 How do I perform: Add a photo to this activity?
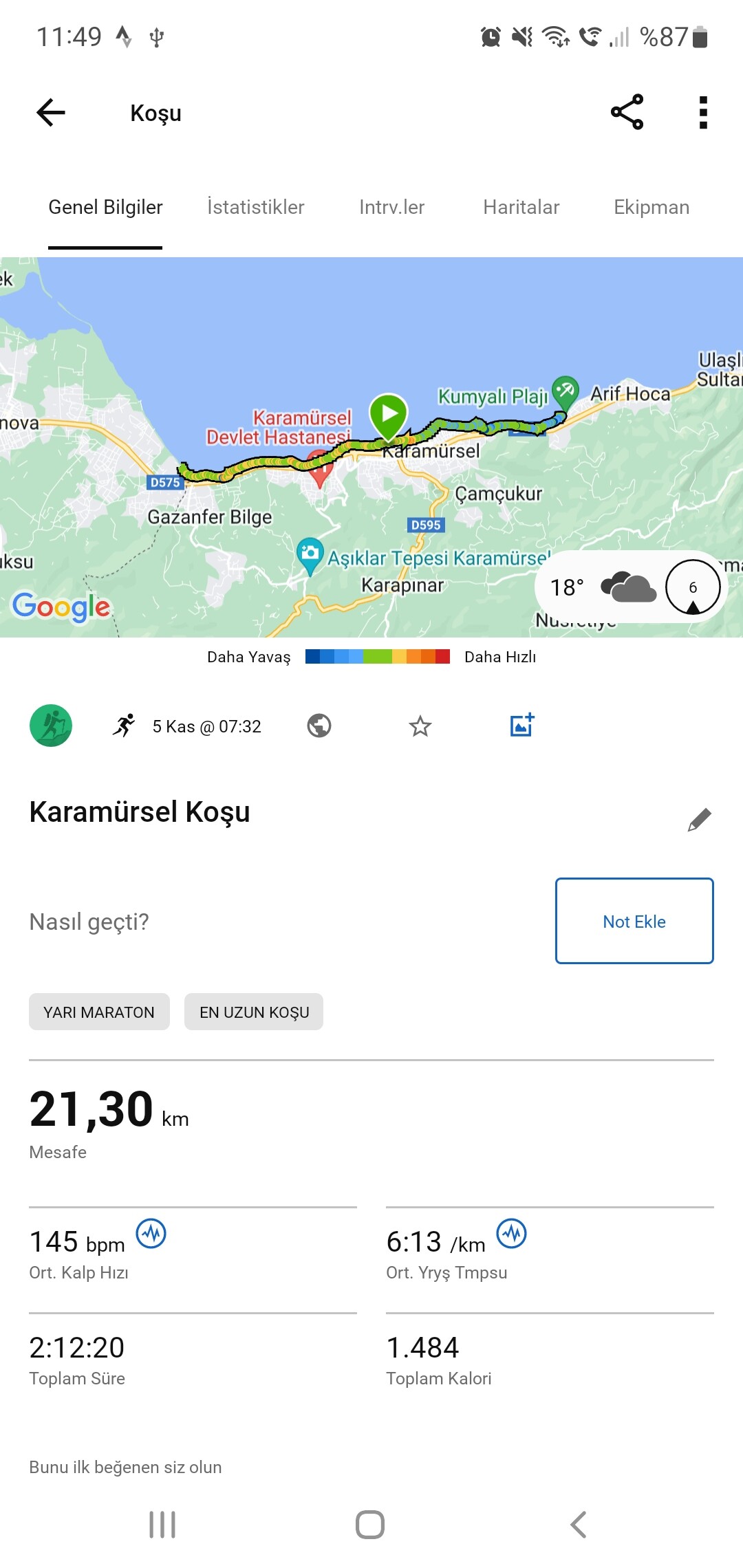(x=522, y=725)
